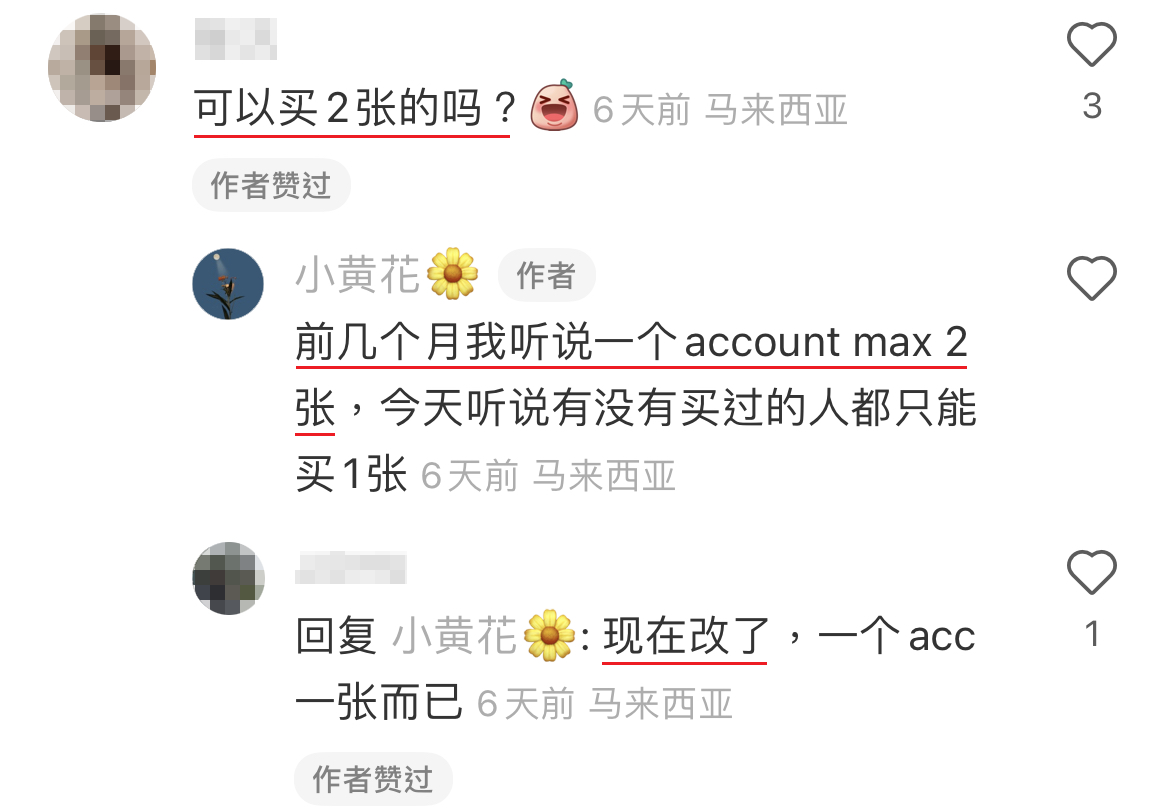Like the comment asking 可以买2张的吗

[1091, 46]
